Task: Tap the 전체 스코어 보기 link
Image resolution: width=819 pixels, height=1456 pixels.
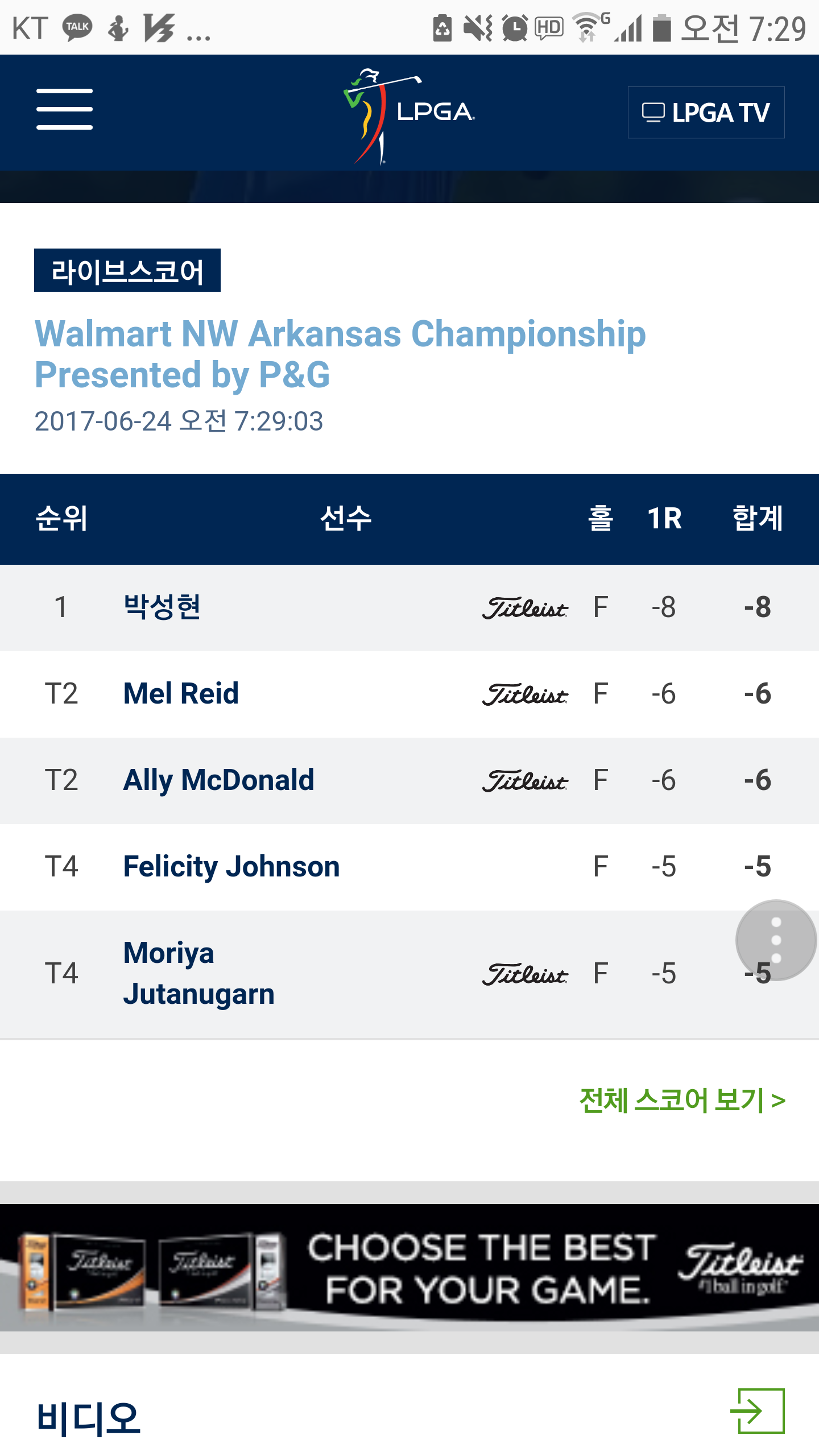Action: pyautogui.click(x=682, y=1100)
